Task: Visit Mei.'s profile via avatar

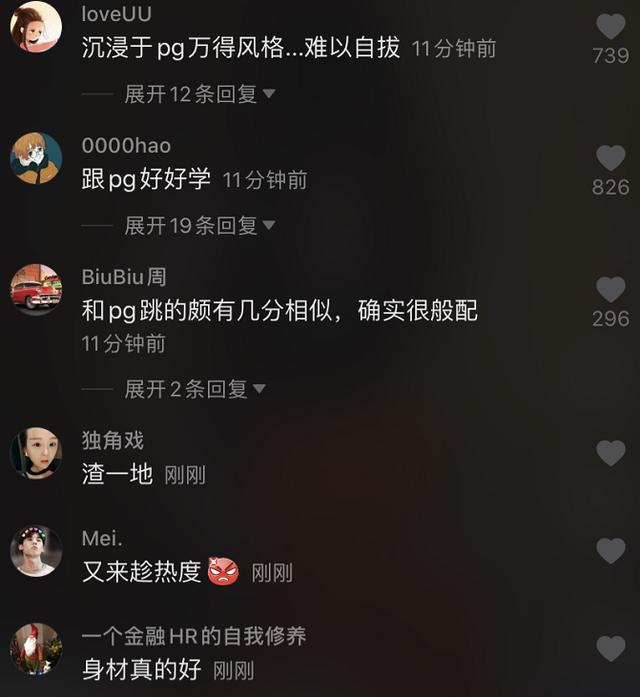Action: tap(36, 551)
